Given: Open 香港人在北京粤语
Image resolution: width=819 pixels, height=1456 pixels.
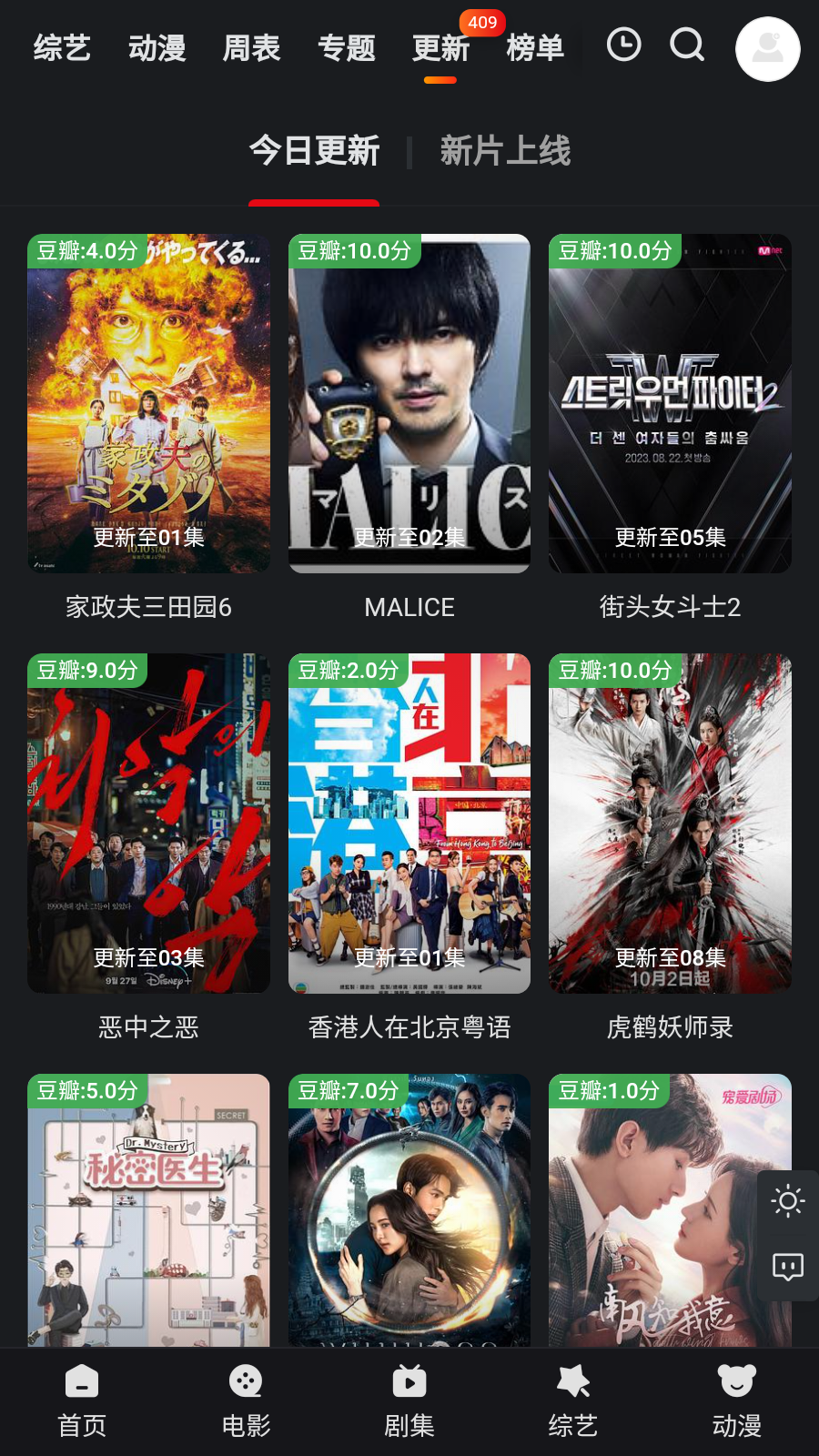Looking at the screenshot, I should 409,824.
